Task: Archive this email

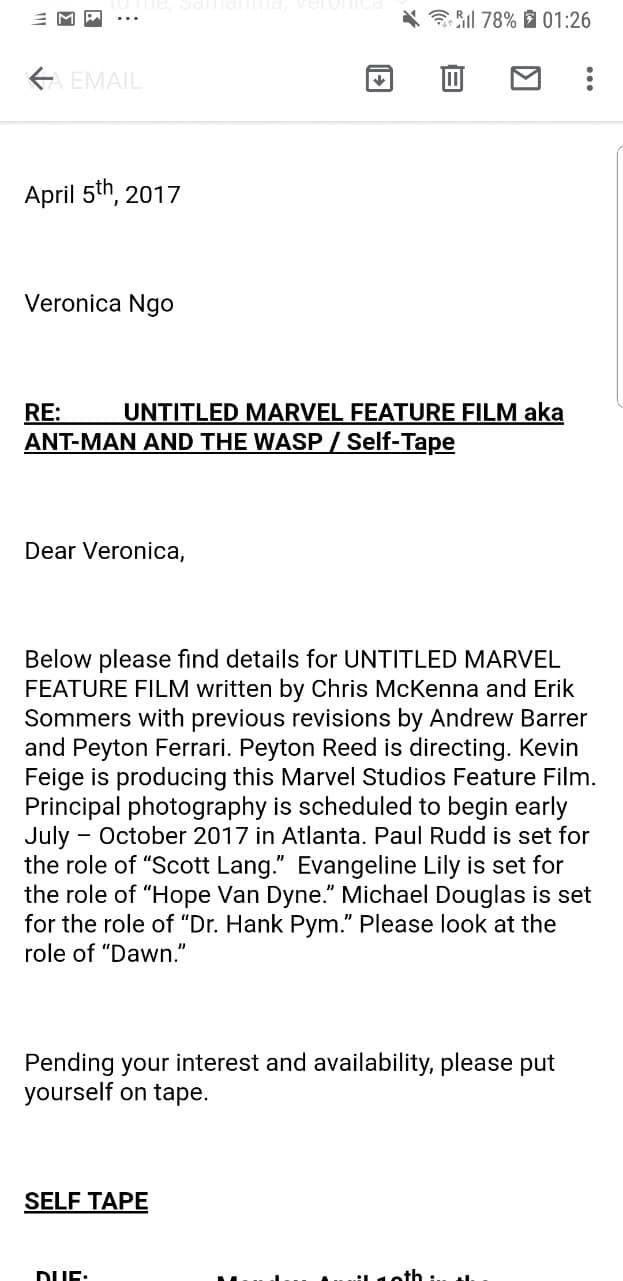Action: [x=378, y=78]
